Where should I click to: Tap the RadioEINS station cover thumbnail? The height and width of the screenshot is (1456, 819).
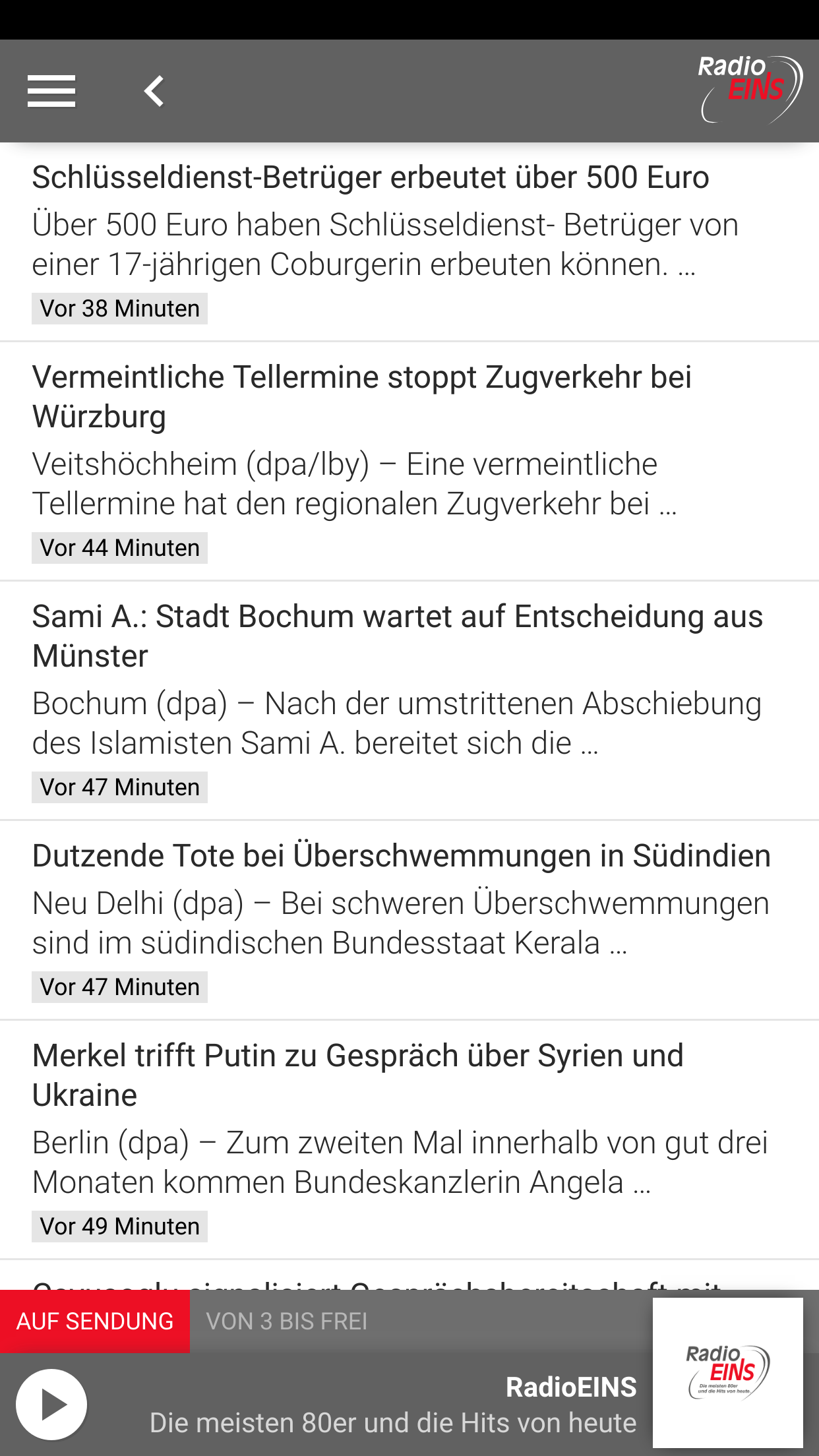click(727, 1373)
